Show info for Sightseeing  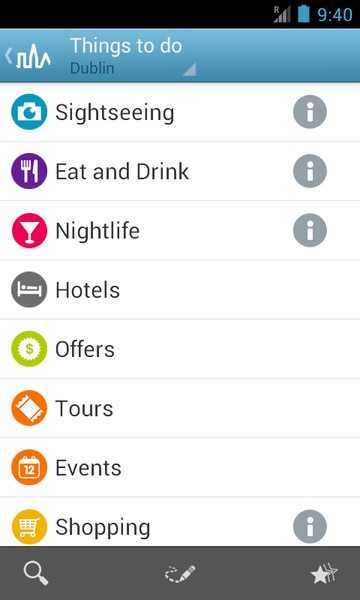(310, 112)
